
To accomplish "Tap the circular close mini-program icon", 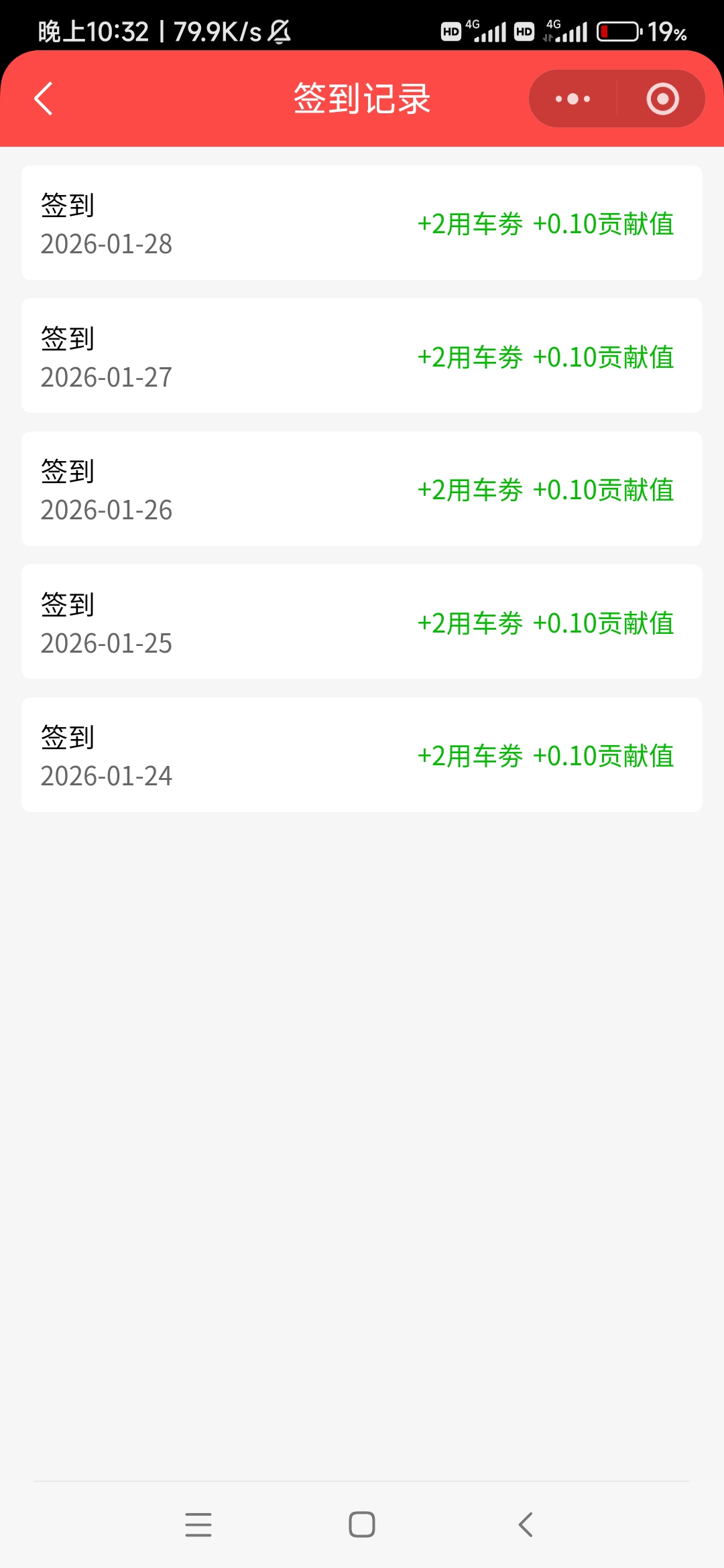I will pyautogui.click(x=661, y=98).
